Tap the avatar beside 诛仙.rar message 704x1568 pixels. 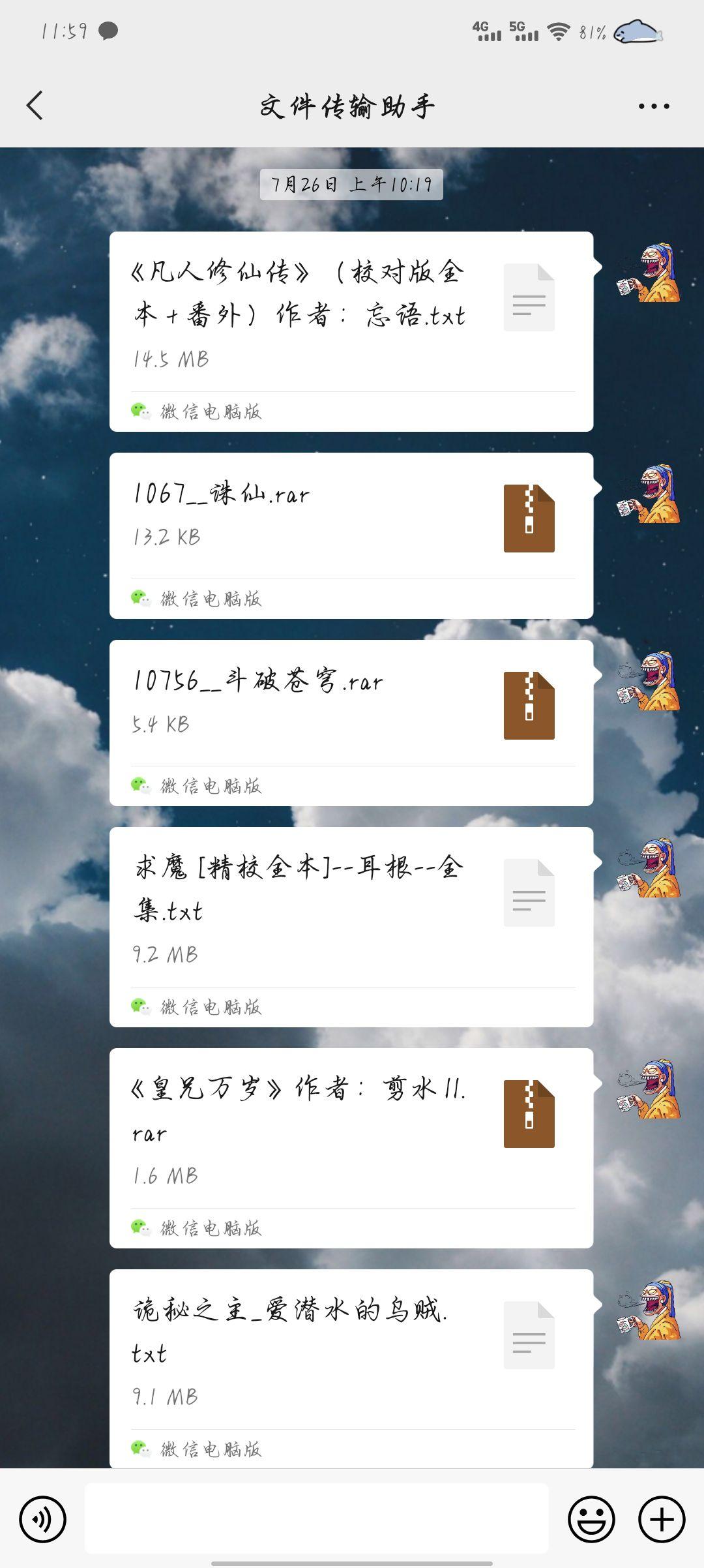[x=648, y=494]
